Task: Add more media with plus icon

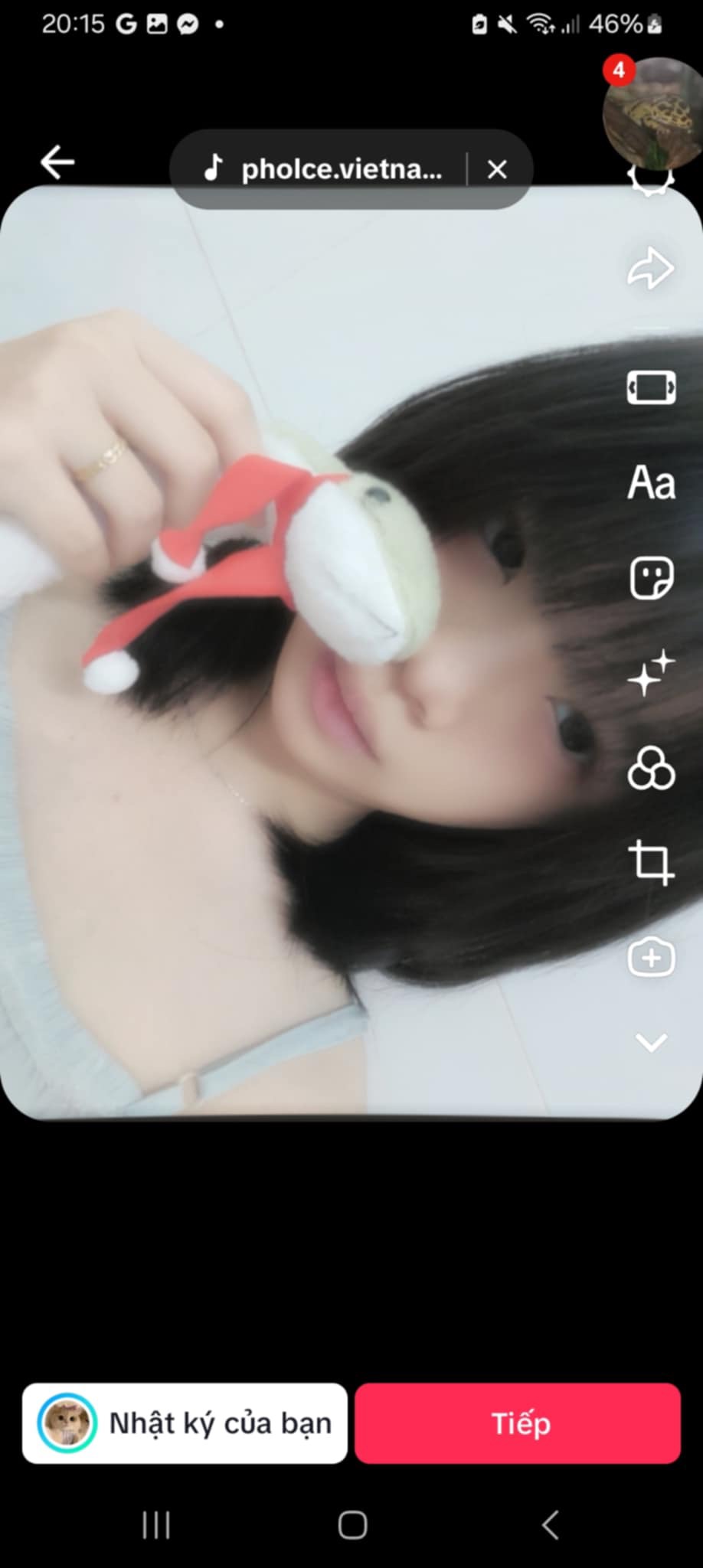Action: [651, 958]
